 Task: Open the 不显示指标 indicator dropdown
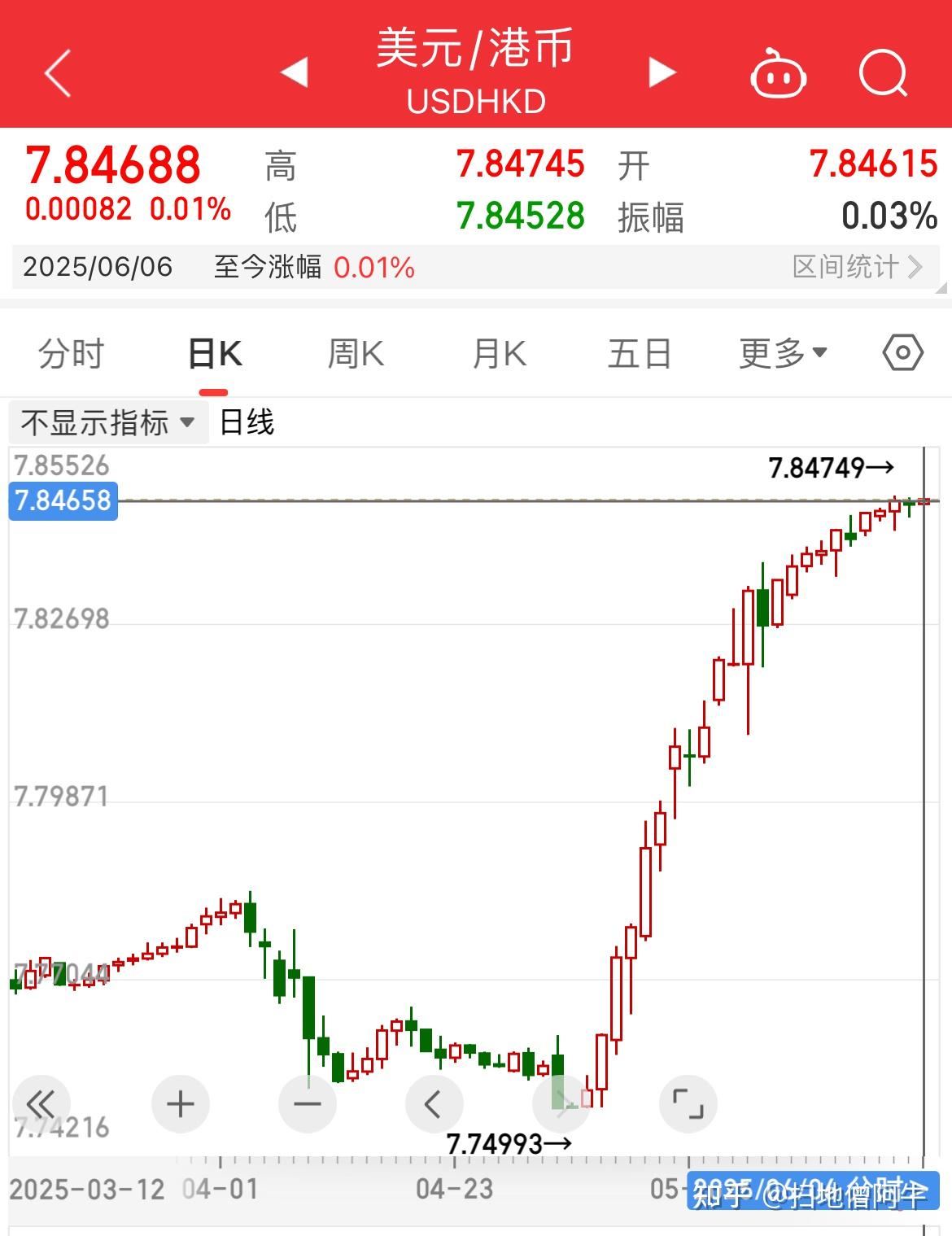[x=106, y=423]
